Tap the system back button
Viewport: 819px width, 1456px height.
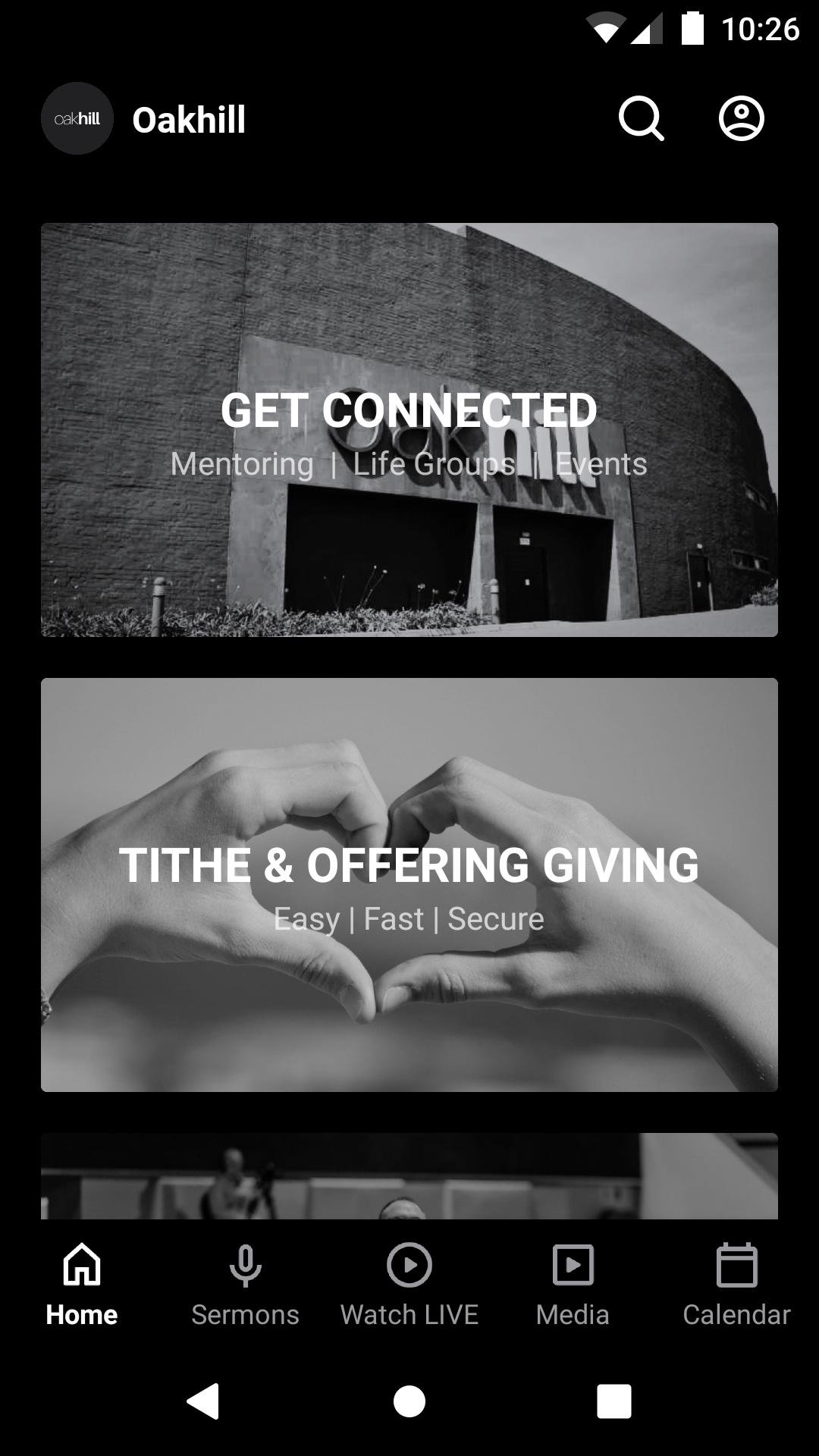tap(203, 1401)
